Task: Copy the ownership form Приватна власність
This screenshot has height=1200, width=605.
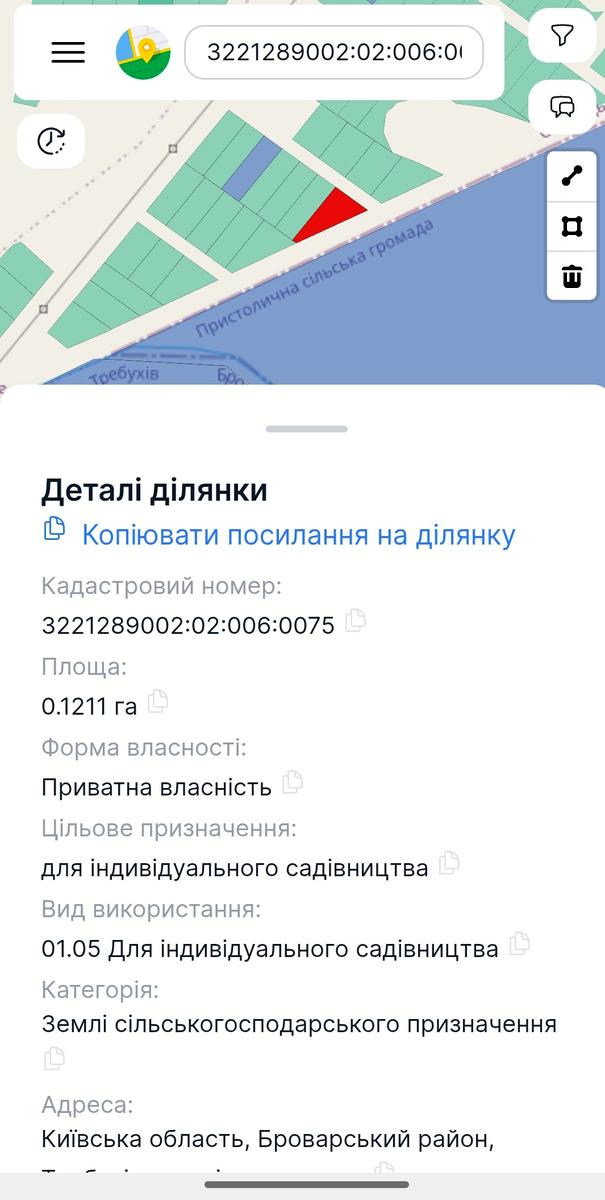Action: click(x=292, y=782)
